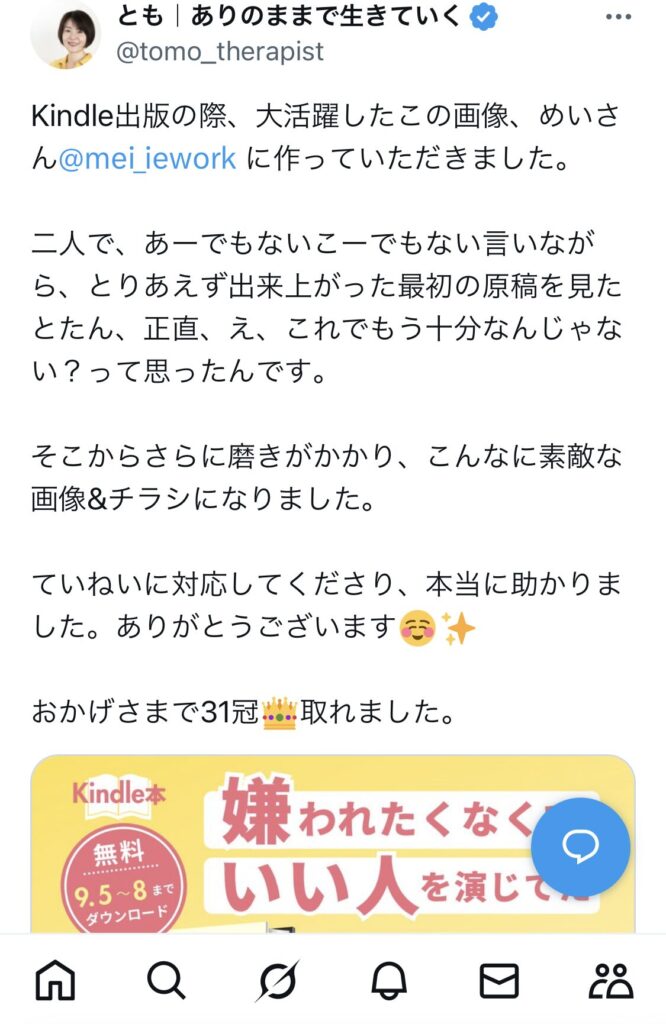Go to the Home tab
The image size is (666, 1024).
[56, 981]
